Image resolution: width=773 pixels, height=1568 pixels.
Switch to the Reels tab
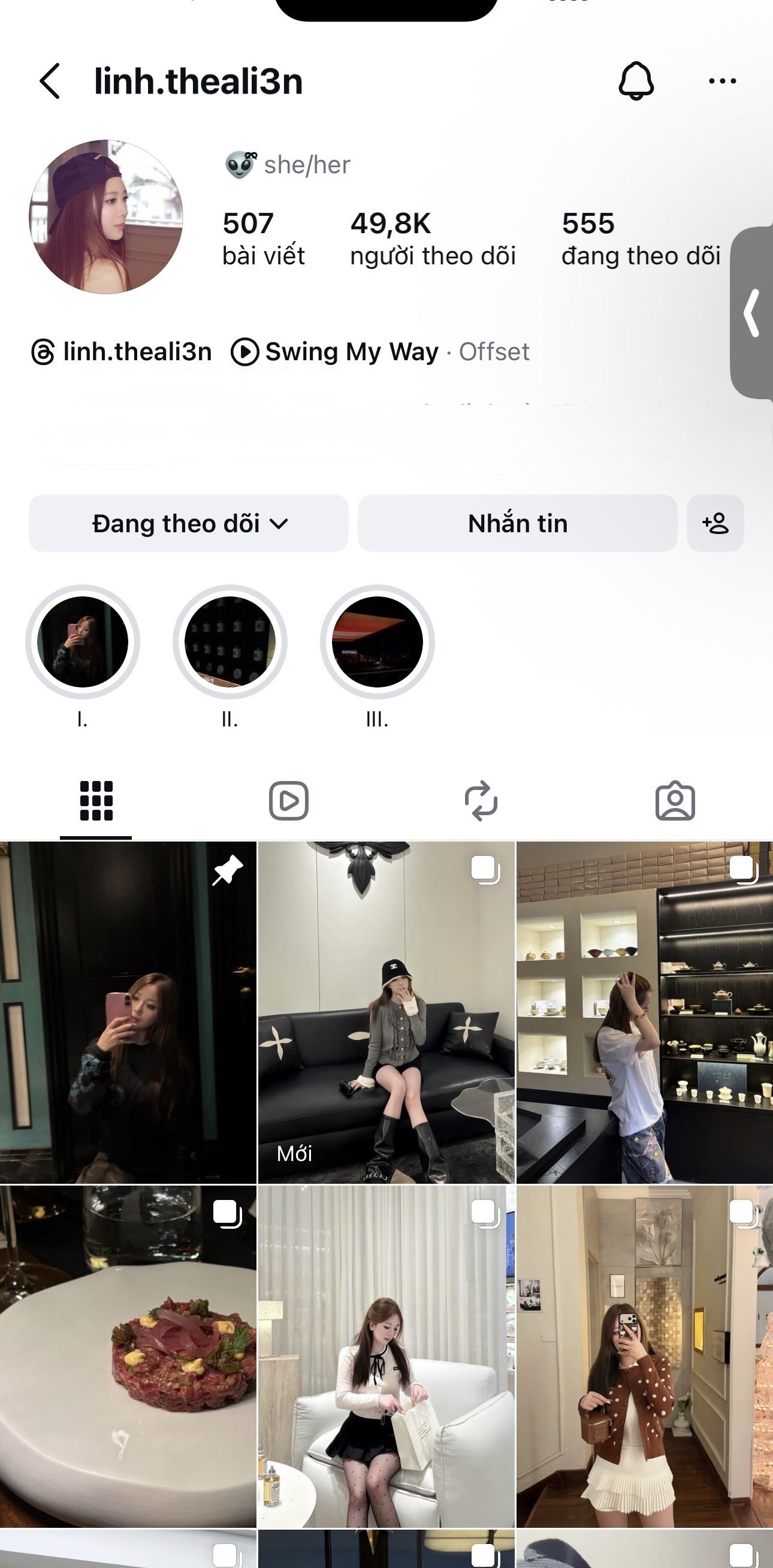[288, 800]
